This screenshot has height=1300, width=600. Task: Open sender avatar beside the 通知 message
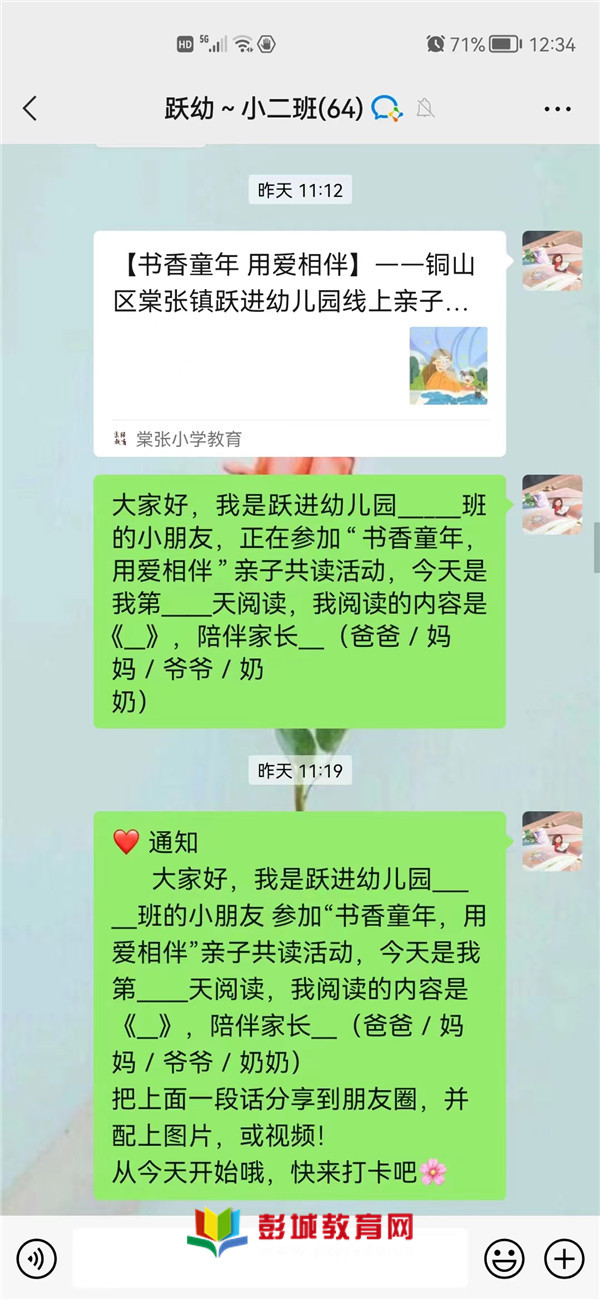(552, 841)
